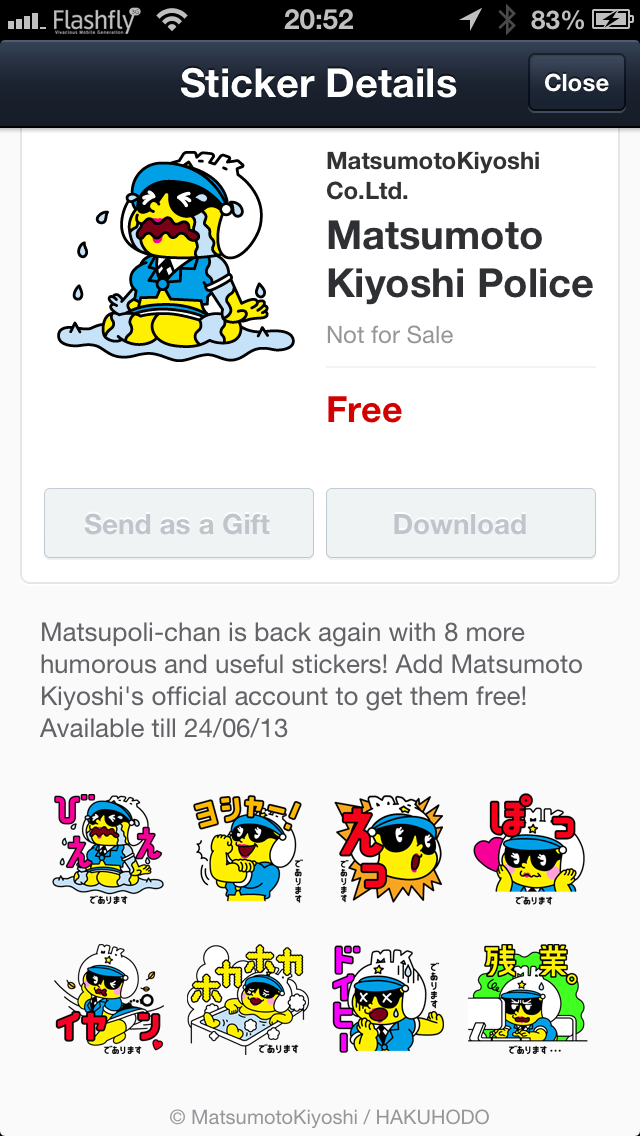Tap the Download button
This screenshot has height=1136, width=640.
click(460, 524)
